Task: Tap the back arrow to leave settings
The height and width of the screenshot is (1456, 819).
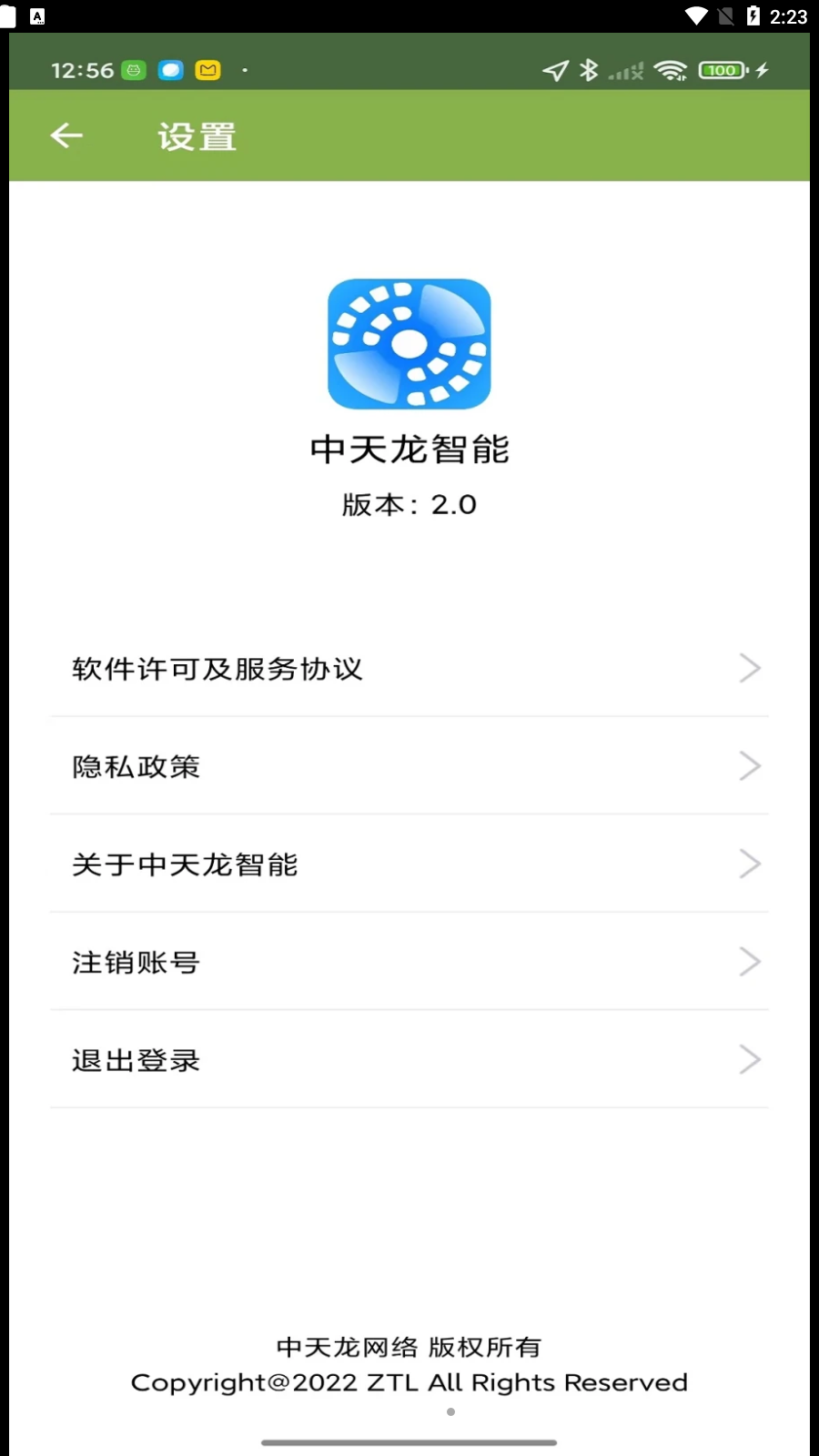Action: pos(65,135)
